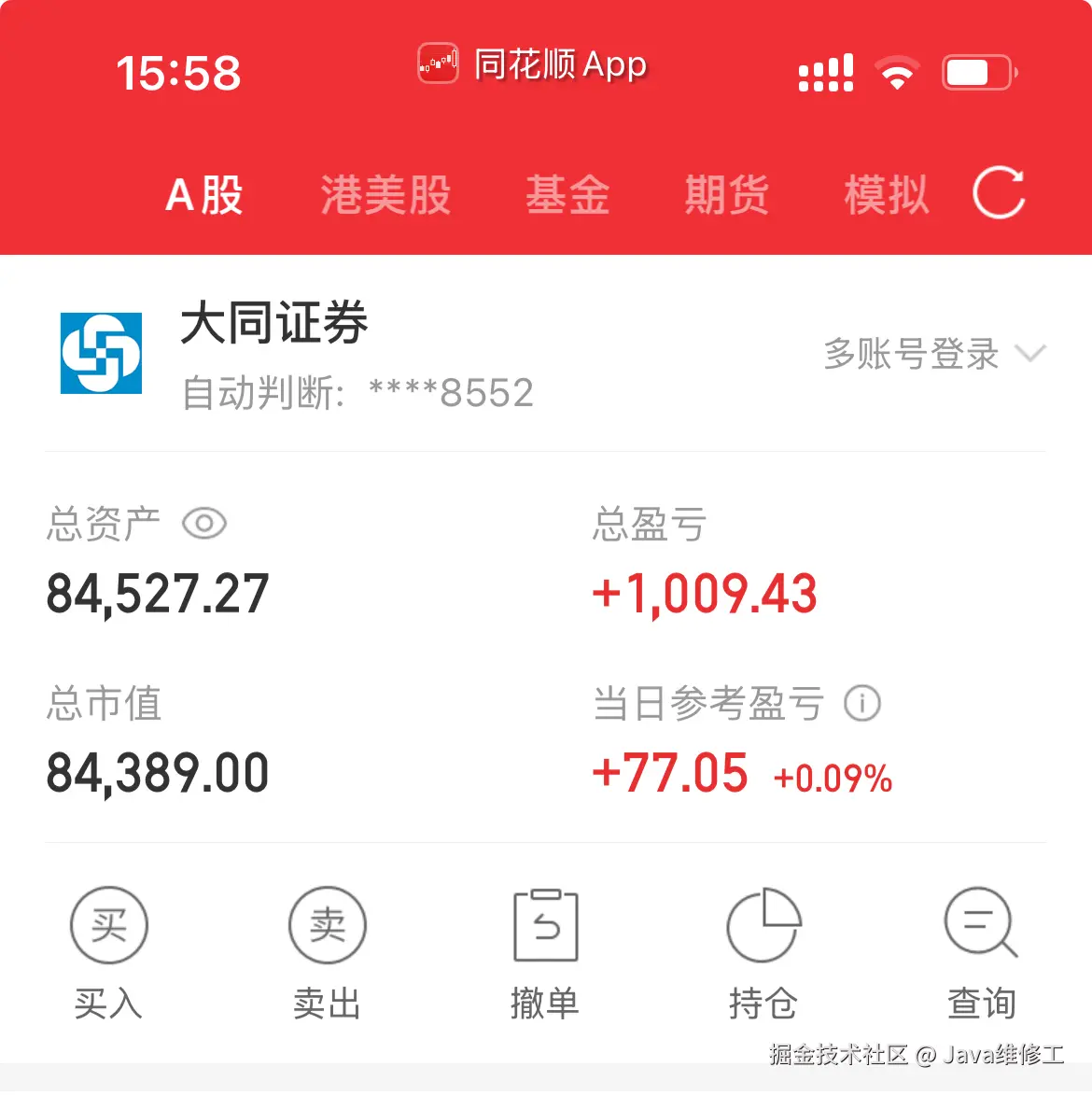Tap the battery indicator in the status bar
This screenshot has height=1095, width=1092.
[x=978, y=71]
